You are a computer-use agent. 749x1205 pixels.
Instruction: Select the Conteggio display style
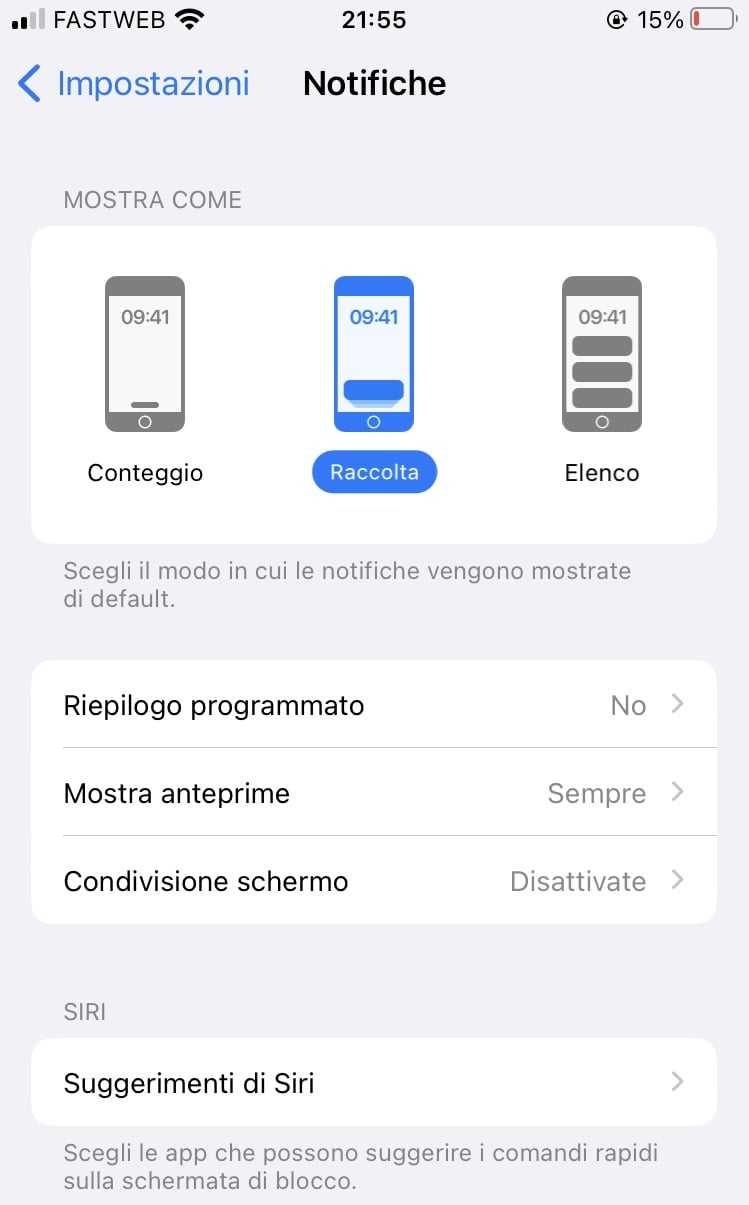pyautogui.click(x=145, y=381)
